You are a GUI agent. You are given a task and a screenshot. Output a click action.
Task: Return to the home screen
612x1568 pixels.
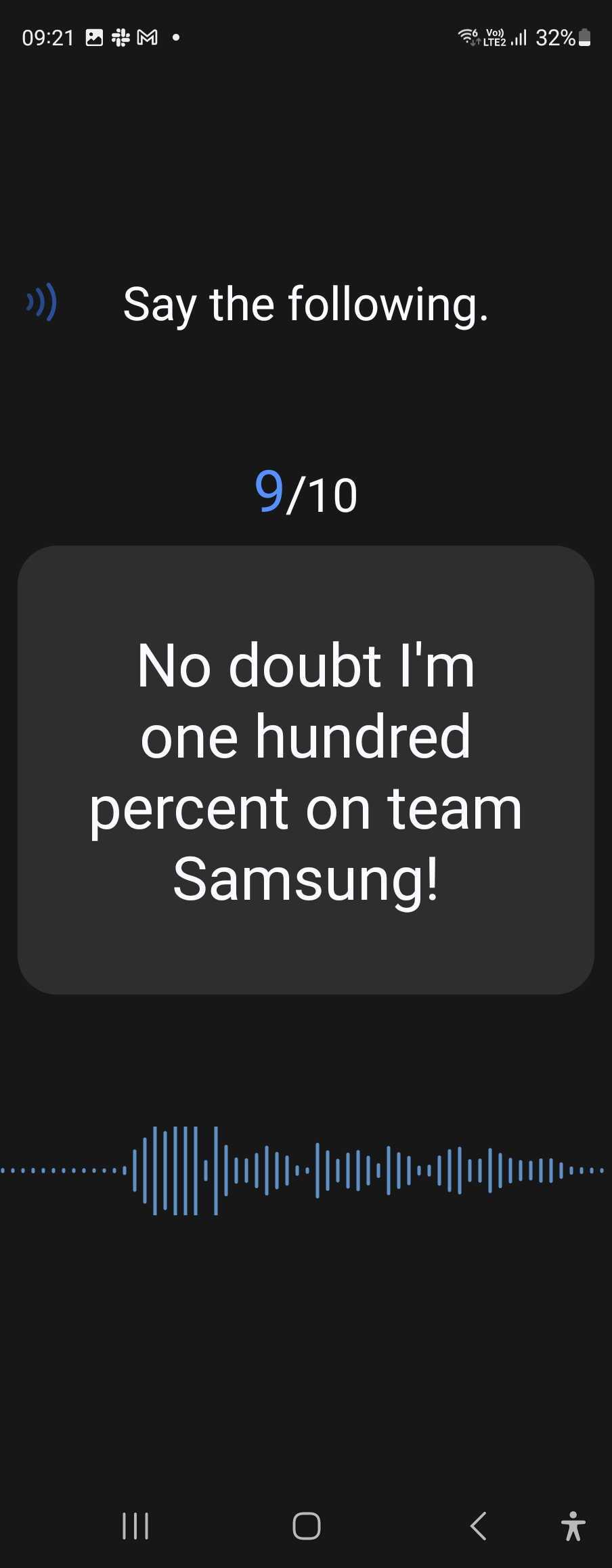coord(306,1526)
